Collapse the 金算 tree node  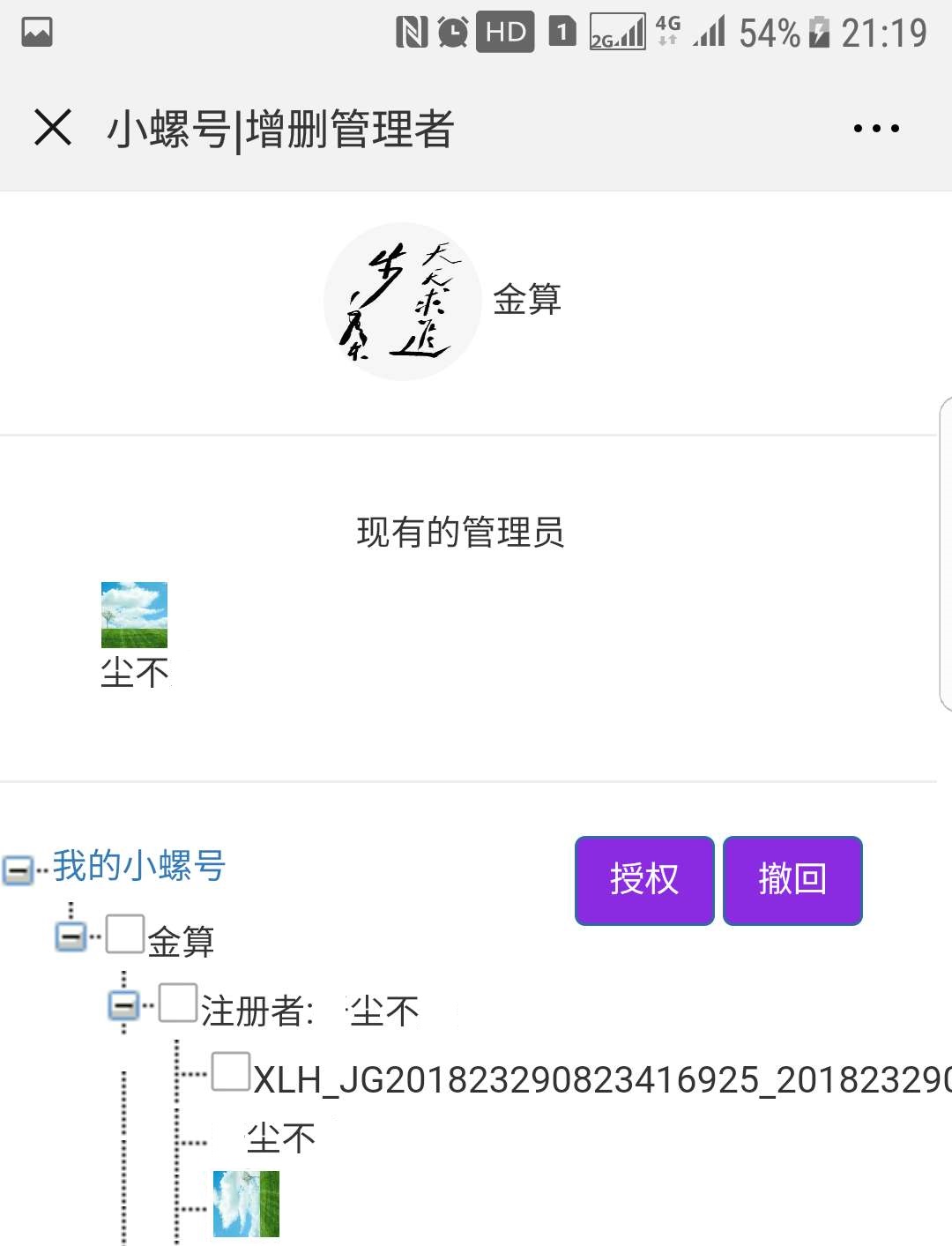(x=71, y=936)
